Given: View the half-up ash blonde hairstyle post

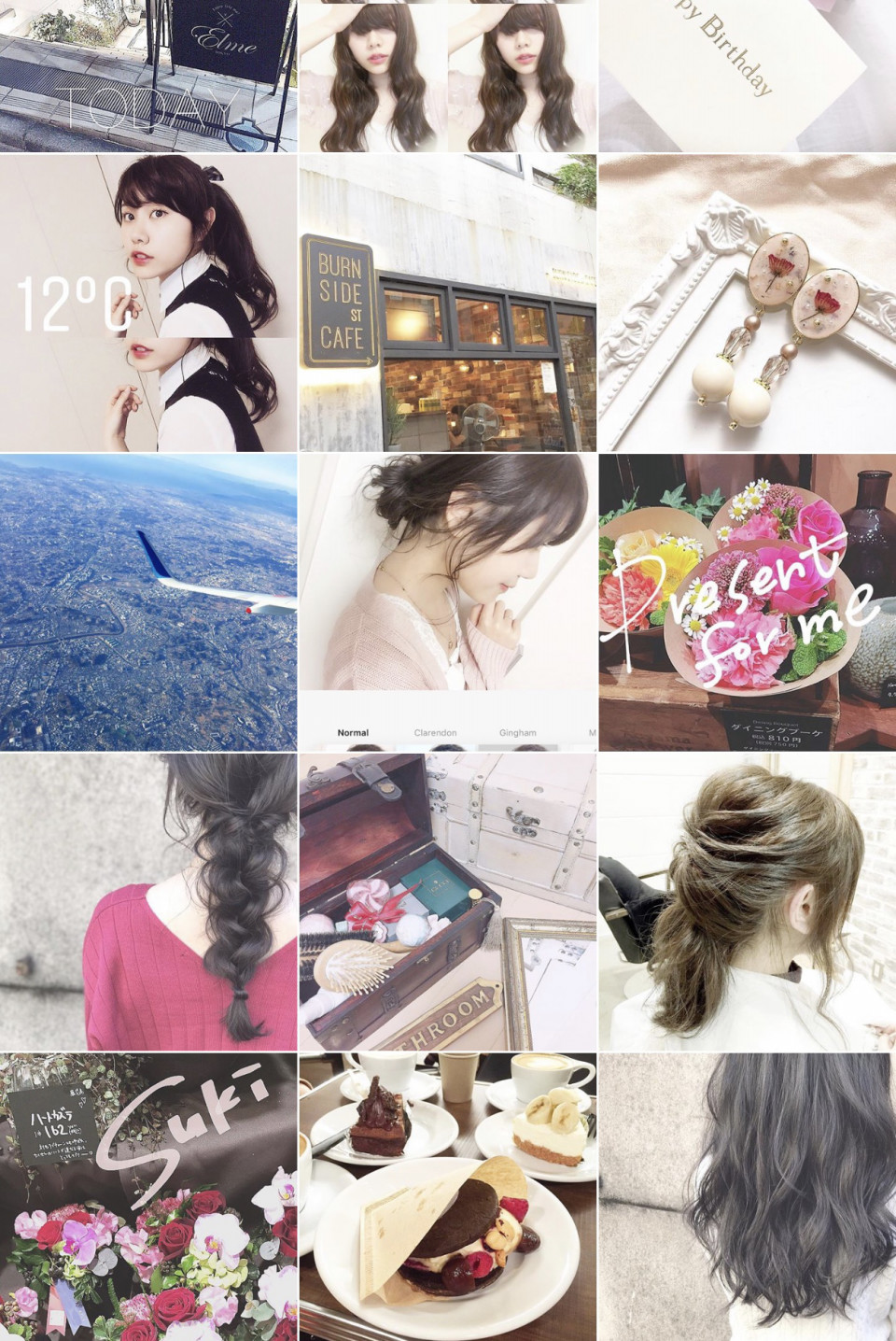Looking at the screenshot, I should [747, 902].
